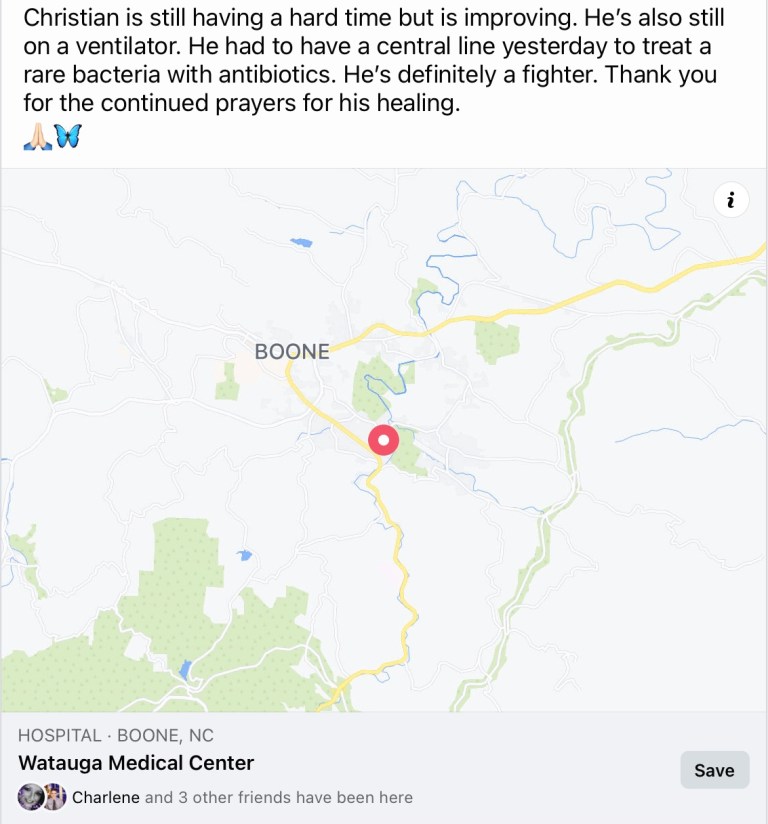768x824 pixels.
Task: Save Watauga Medical Center location
Action: point(714,770)
